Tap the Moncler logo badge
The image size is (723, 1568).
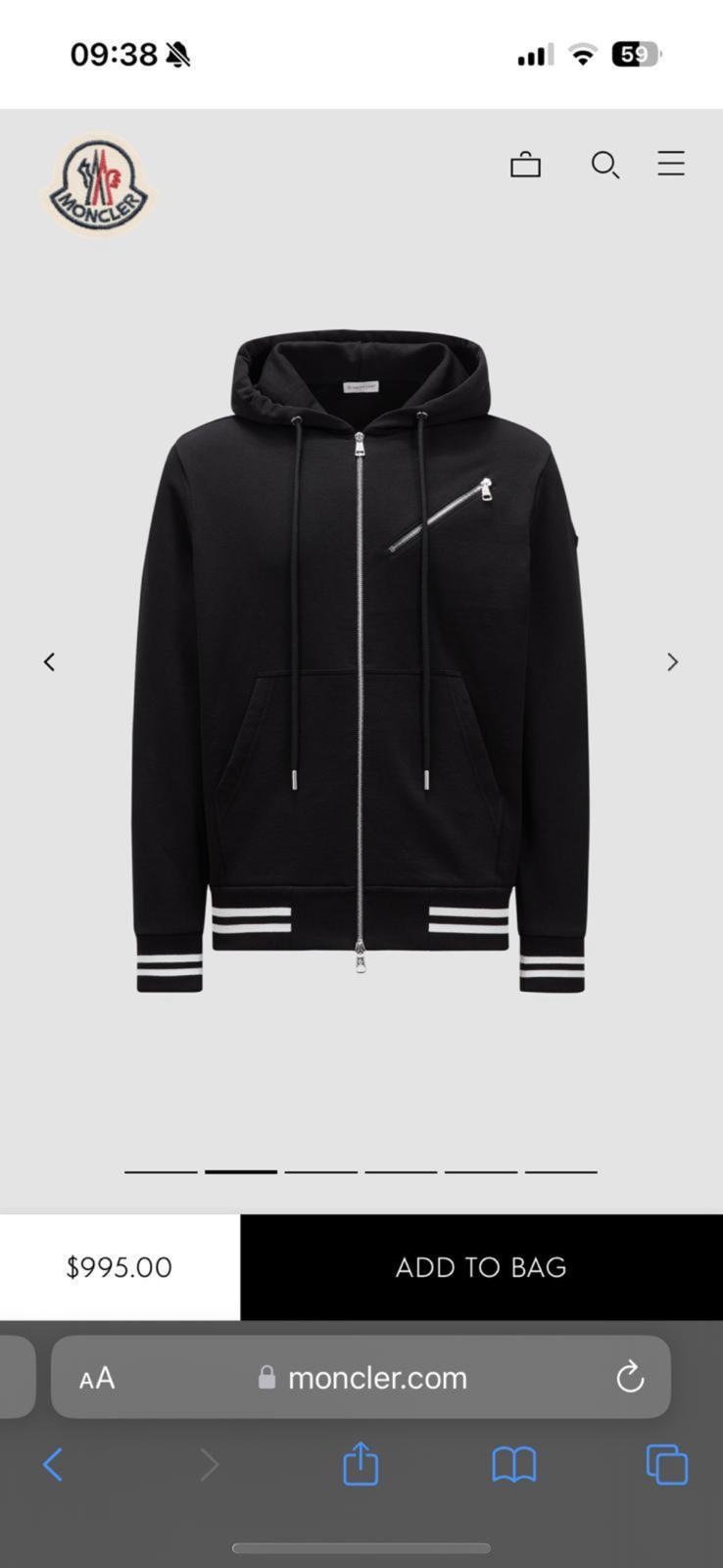[x=97, y=184]
